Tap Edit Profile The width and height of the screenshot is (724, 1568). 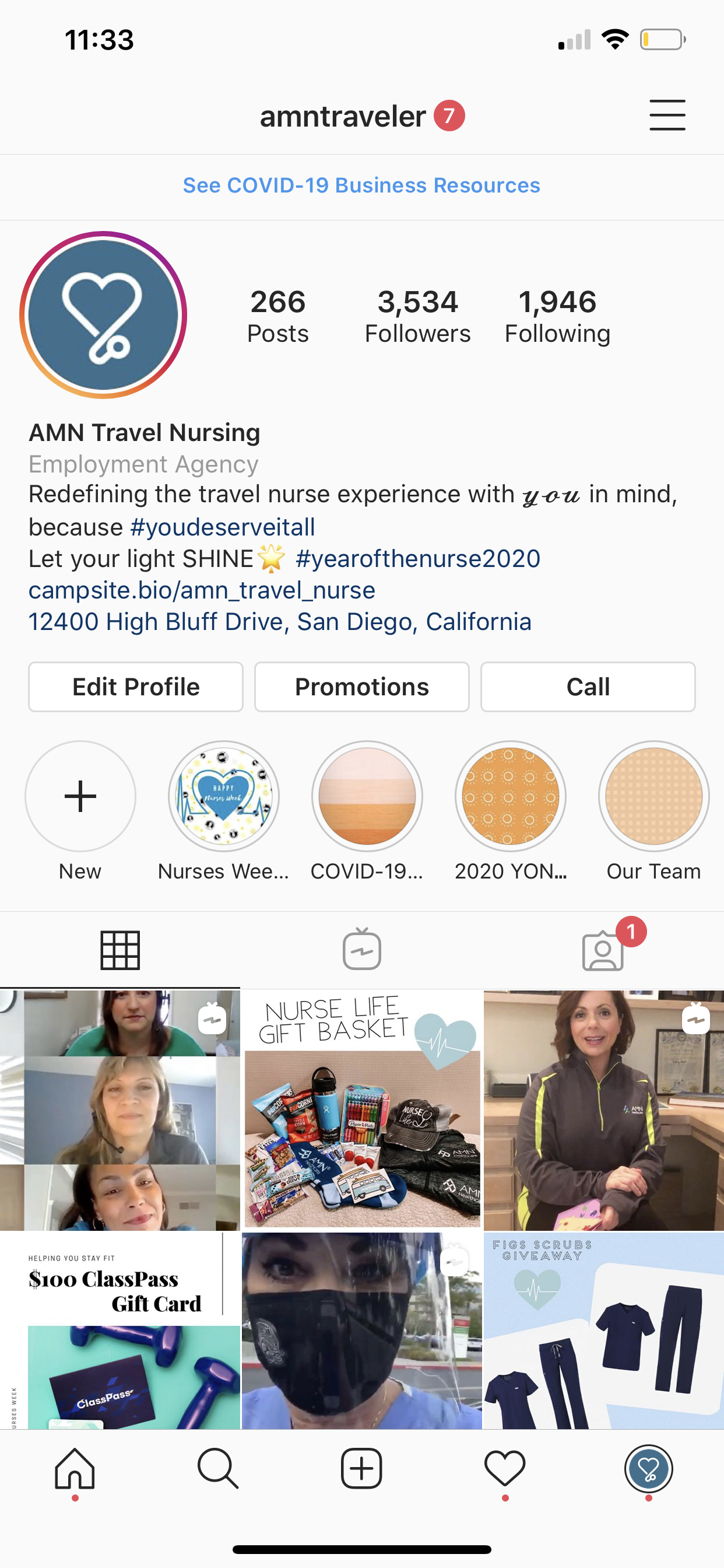click(136, 687)
